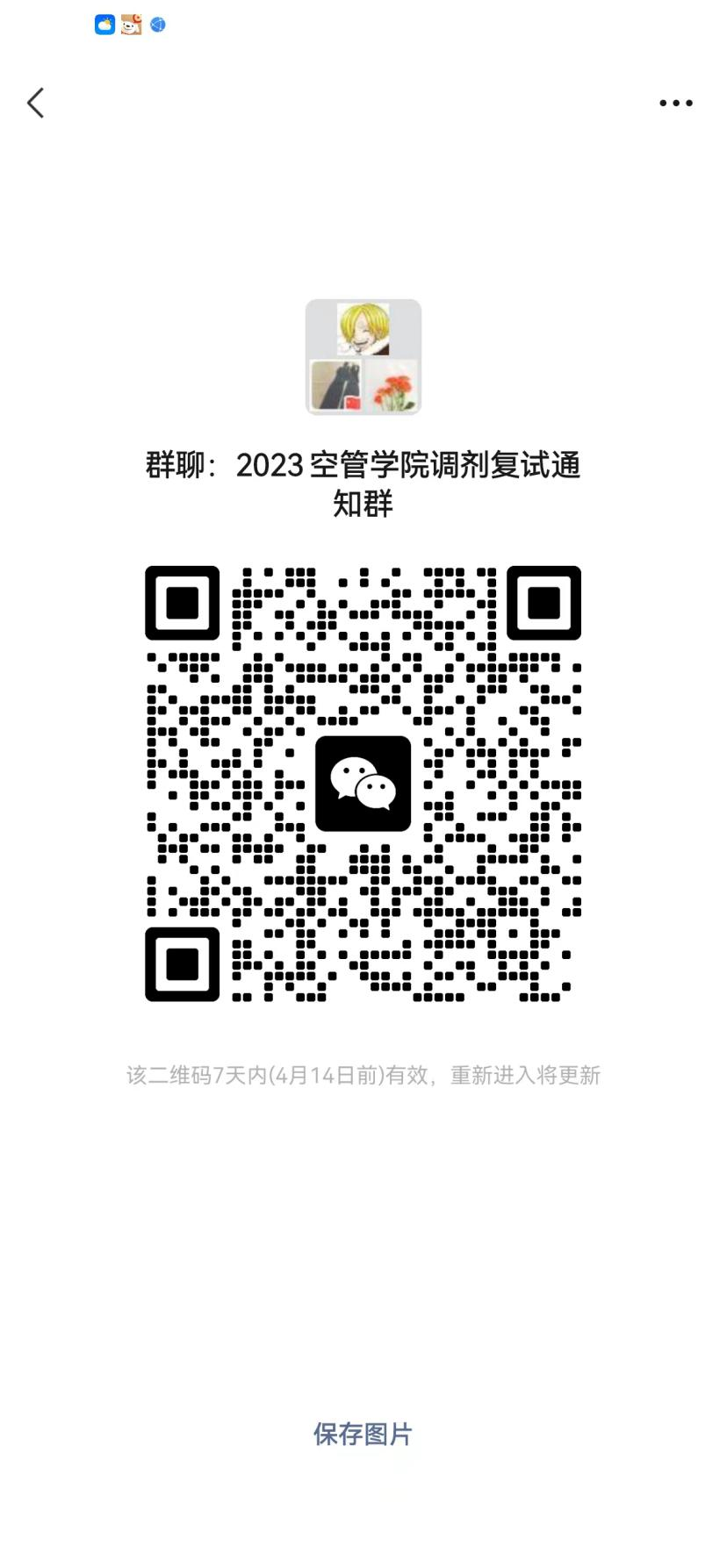
Task: Open the three-dot overflow menu
Action: pyautogui.click(x=675, y=104)
